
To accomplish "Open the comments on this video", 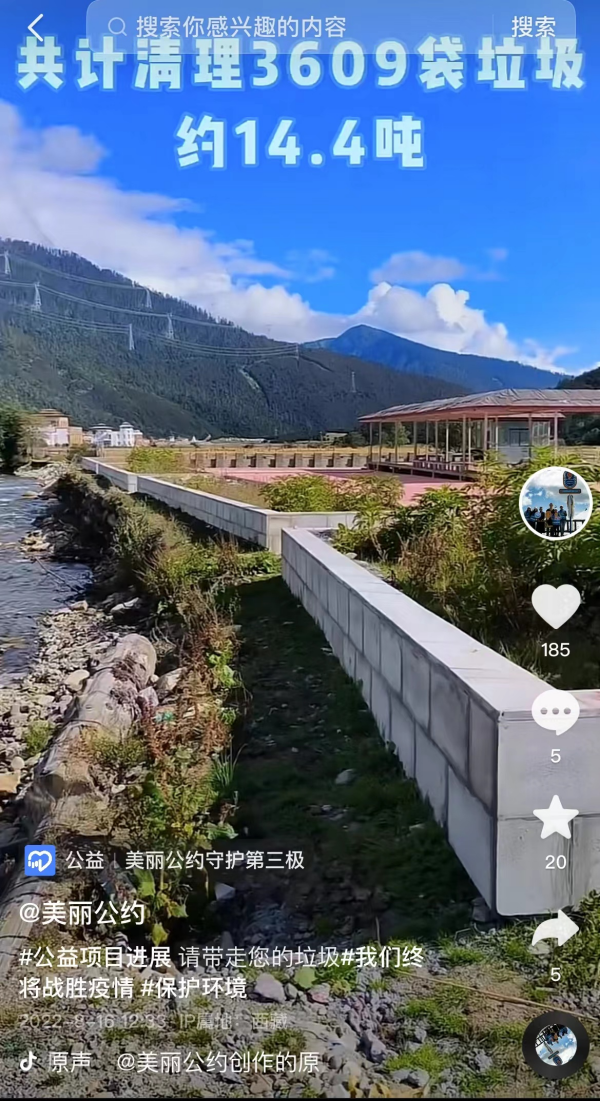I will coord(555,713).
